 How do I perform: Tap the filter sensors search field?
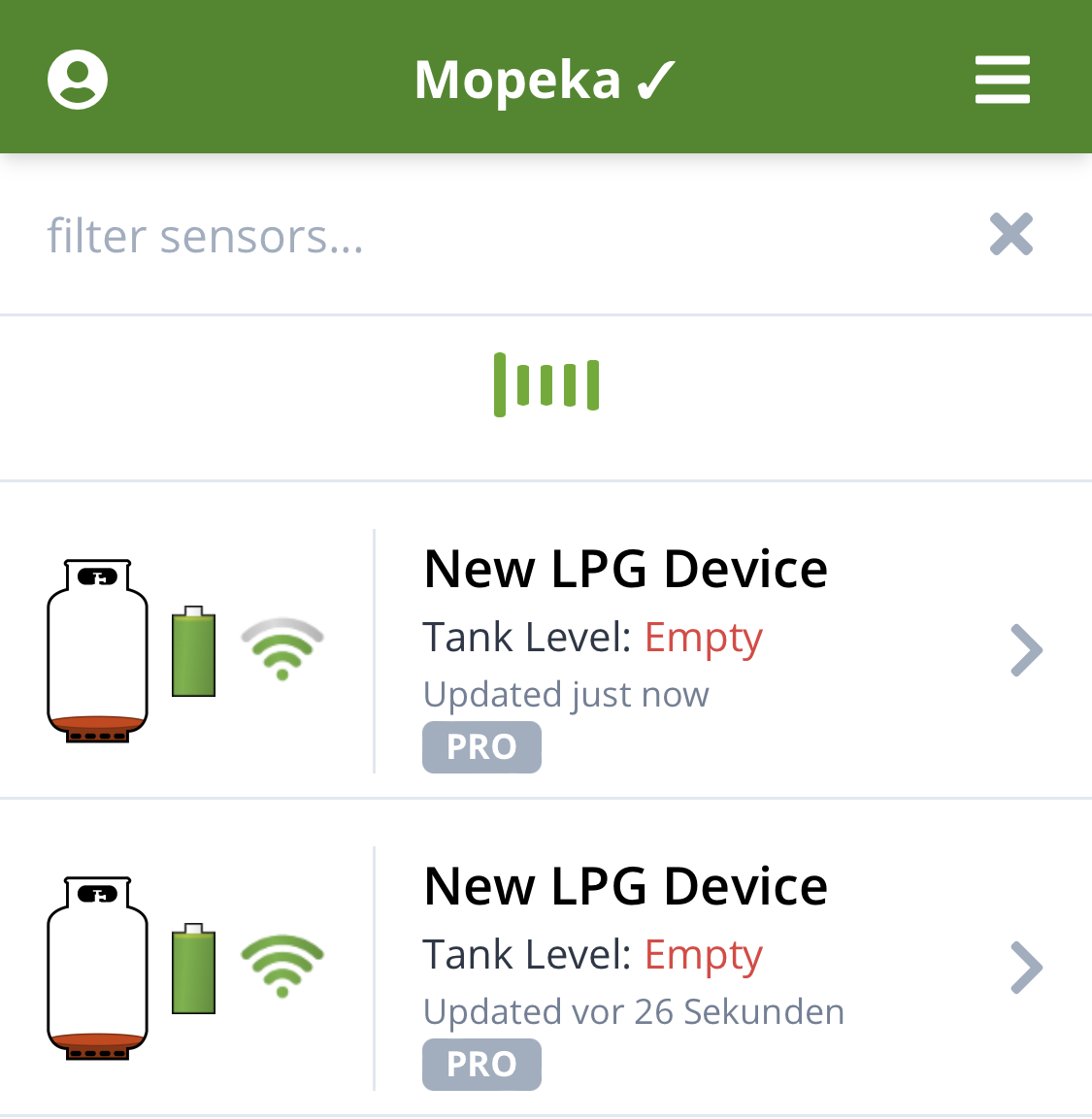(x=485, y=236)
